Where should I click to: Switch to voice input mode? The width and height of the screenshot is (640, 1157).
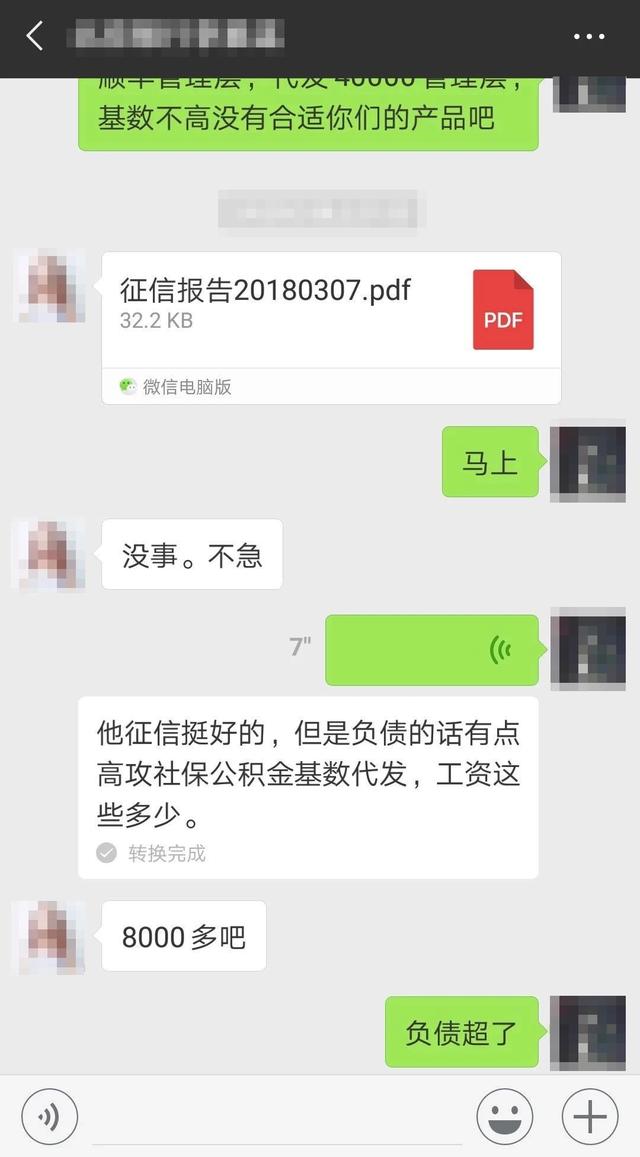point(49,1117)
